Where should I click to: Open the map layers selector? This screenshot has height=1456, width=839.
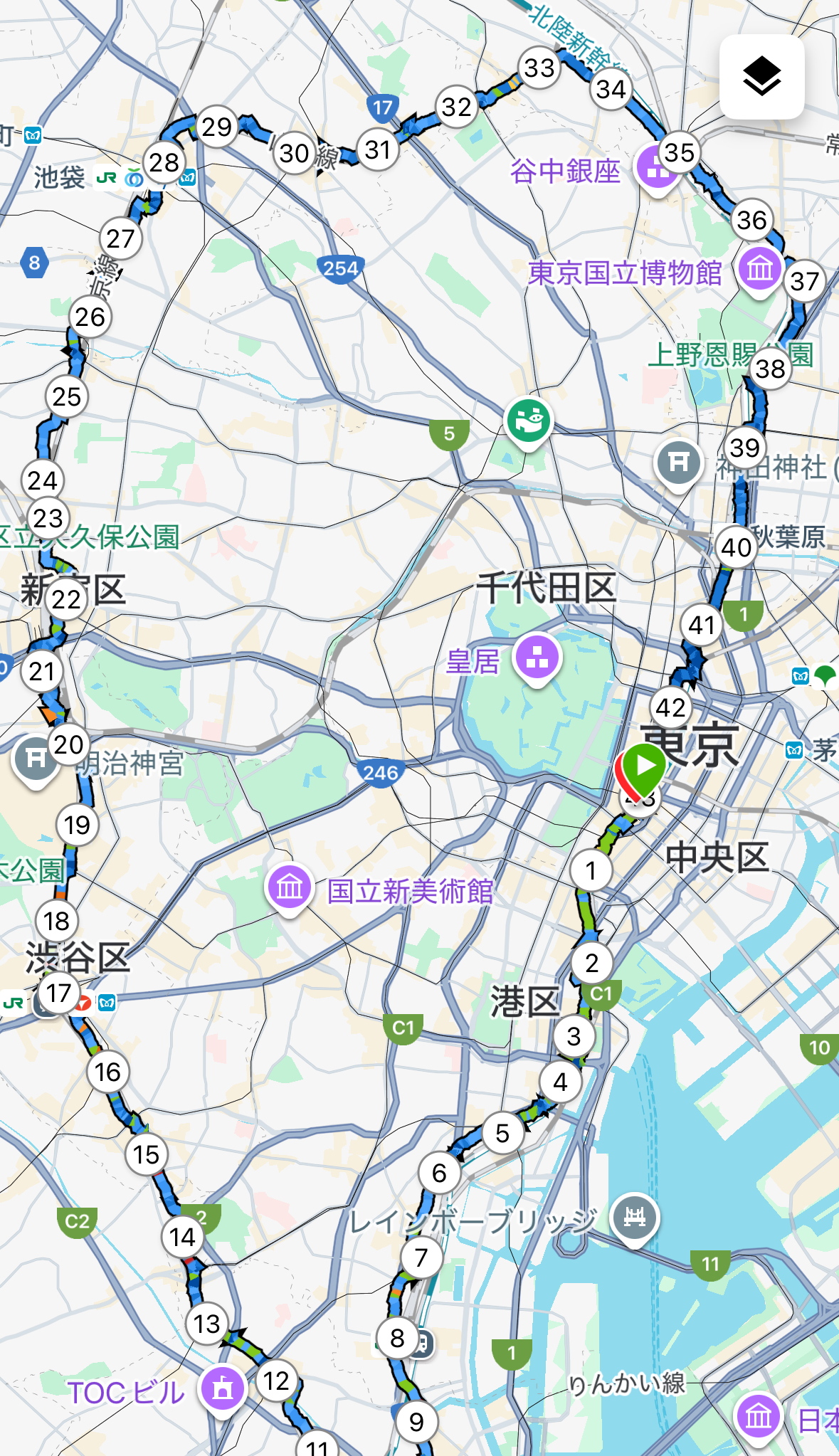click(761, 77)
